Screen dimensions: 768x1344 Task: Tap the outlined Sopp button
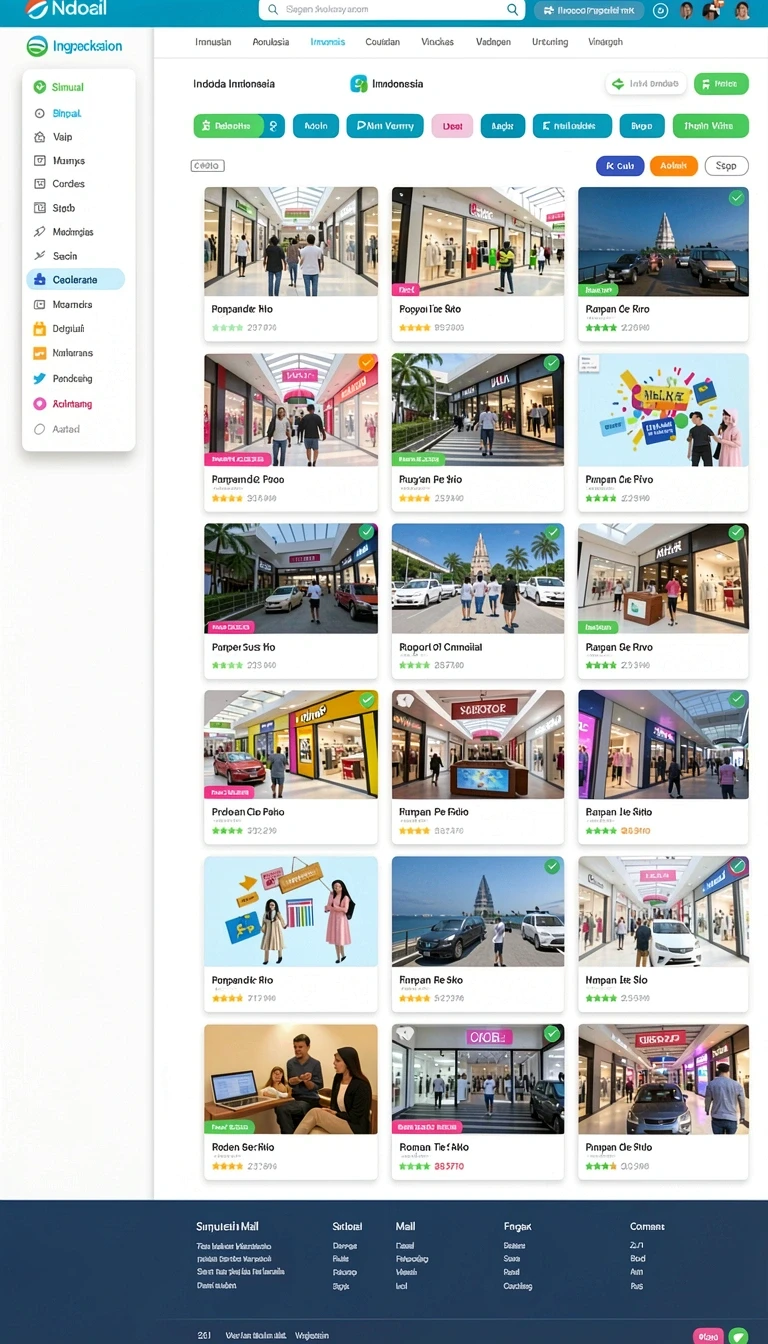click(x=726, y=166)
